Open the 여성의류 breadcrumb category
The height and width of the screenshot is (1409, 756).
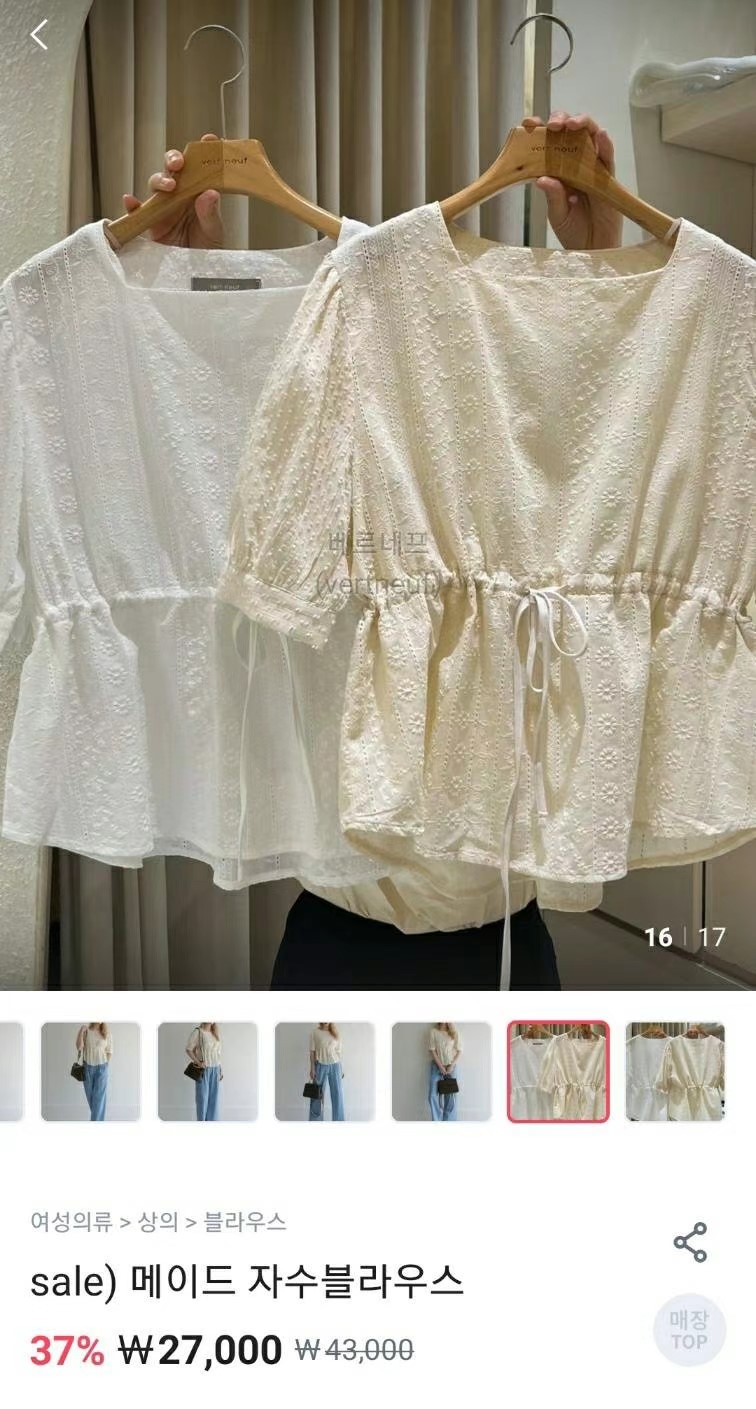(x=71, y=1221)
